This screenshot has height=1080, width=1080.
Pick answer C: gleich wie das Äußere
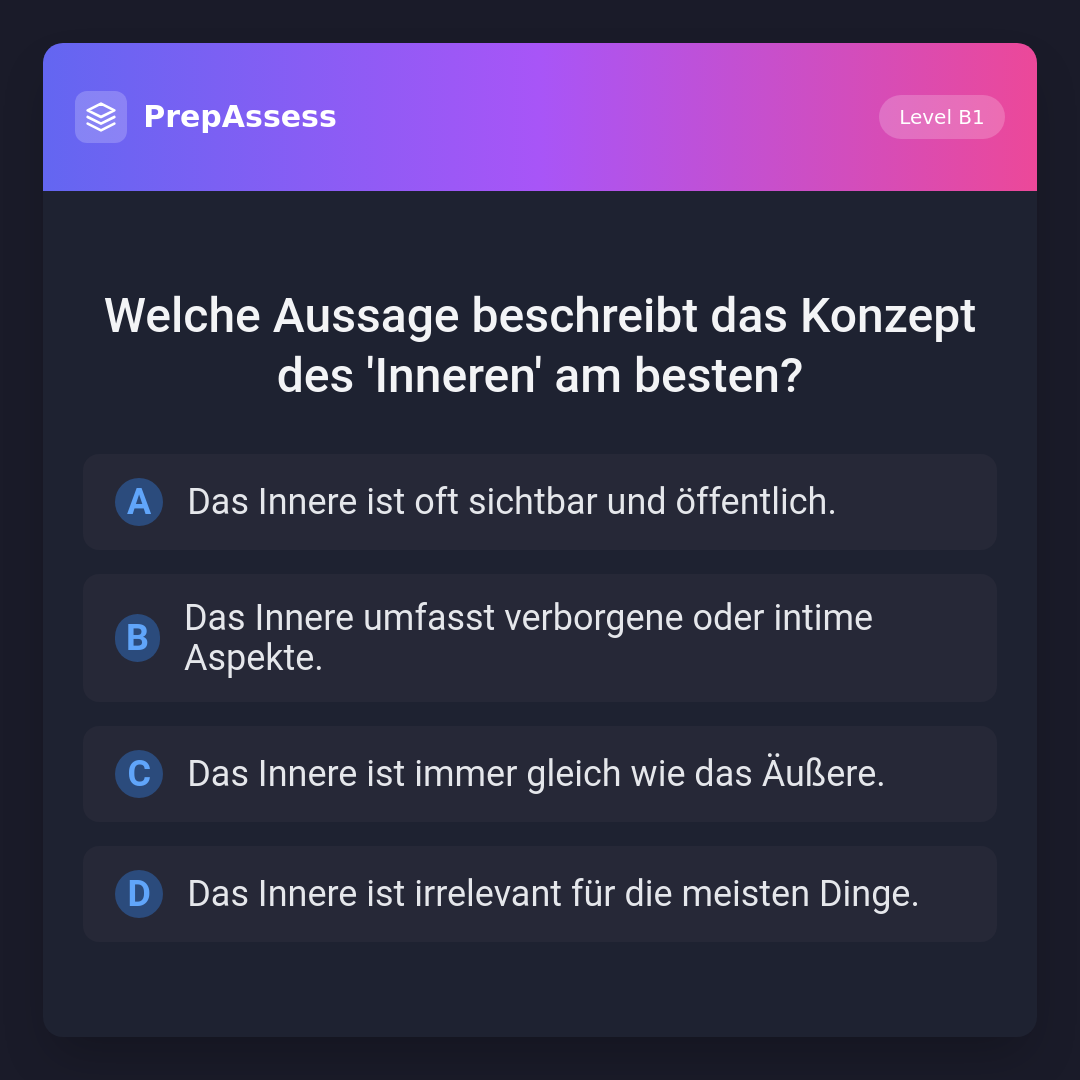pyautogui.click(x=540, y=774)
